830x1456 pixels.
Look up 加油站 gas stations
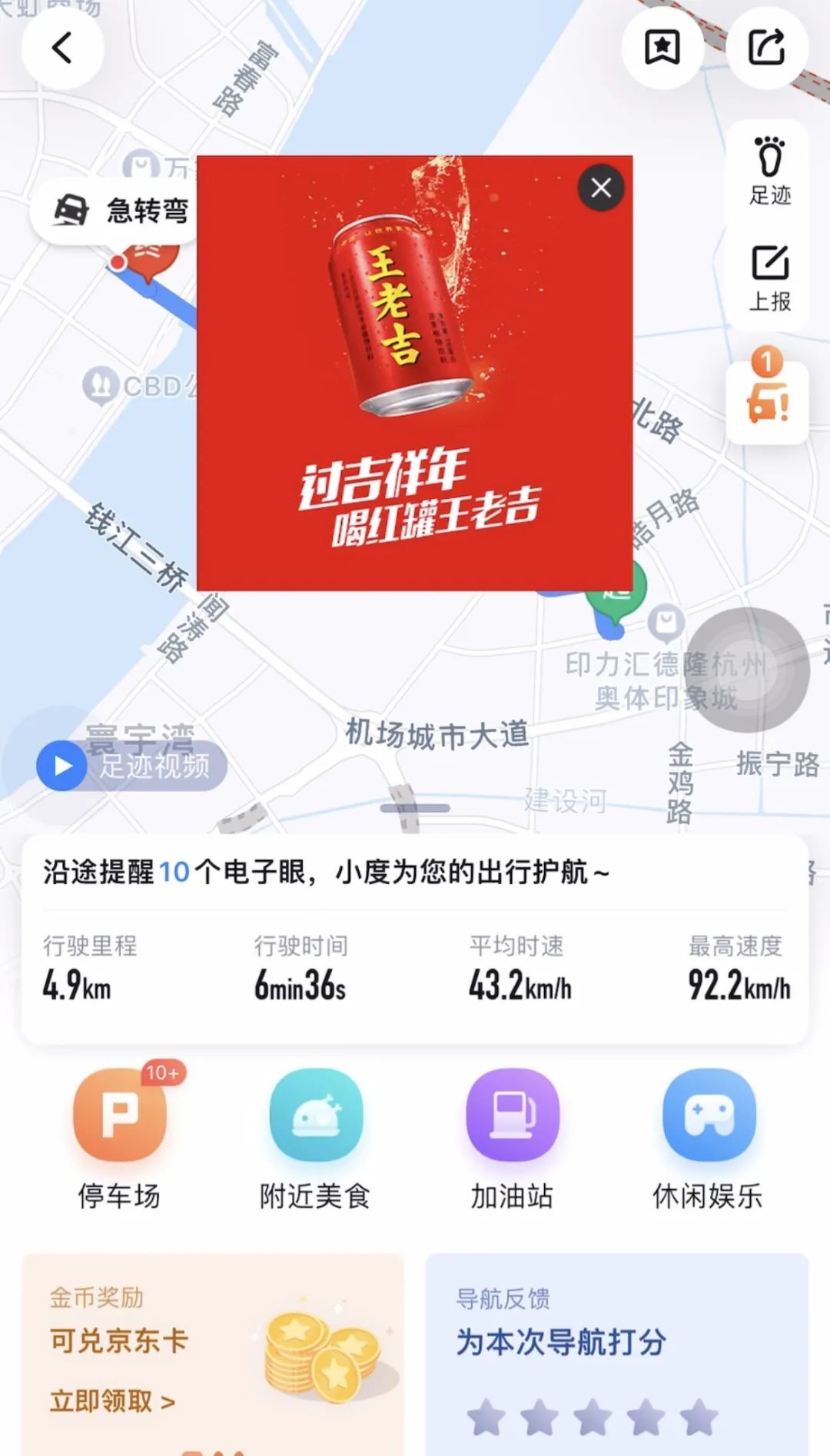click(x=512, y=1139)
